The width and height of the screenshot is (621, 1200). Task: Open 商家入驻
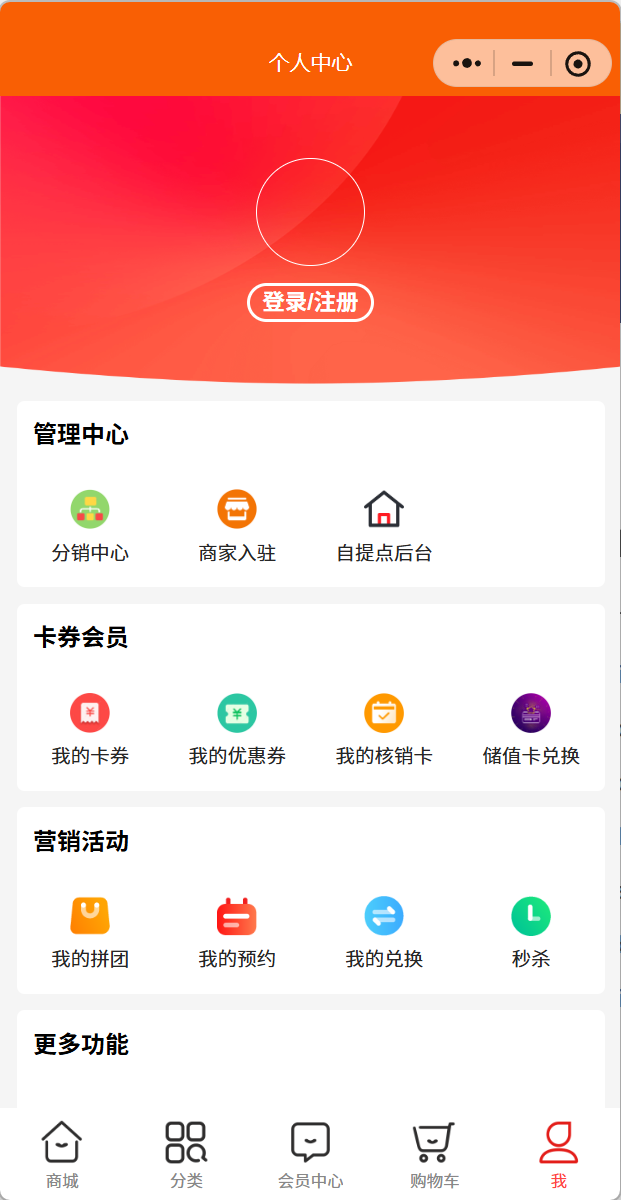237,526
